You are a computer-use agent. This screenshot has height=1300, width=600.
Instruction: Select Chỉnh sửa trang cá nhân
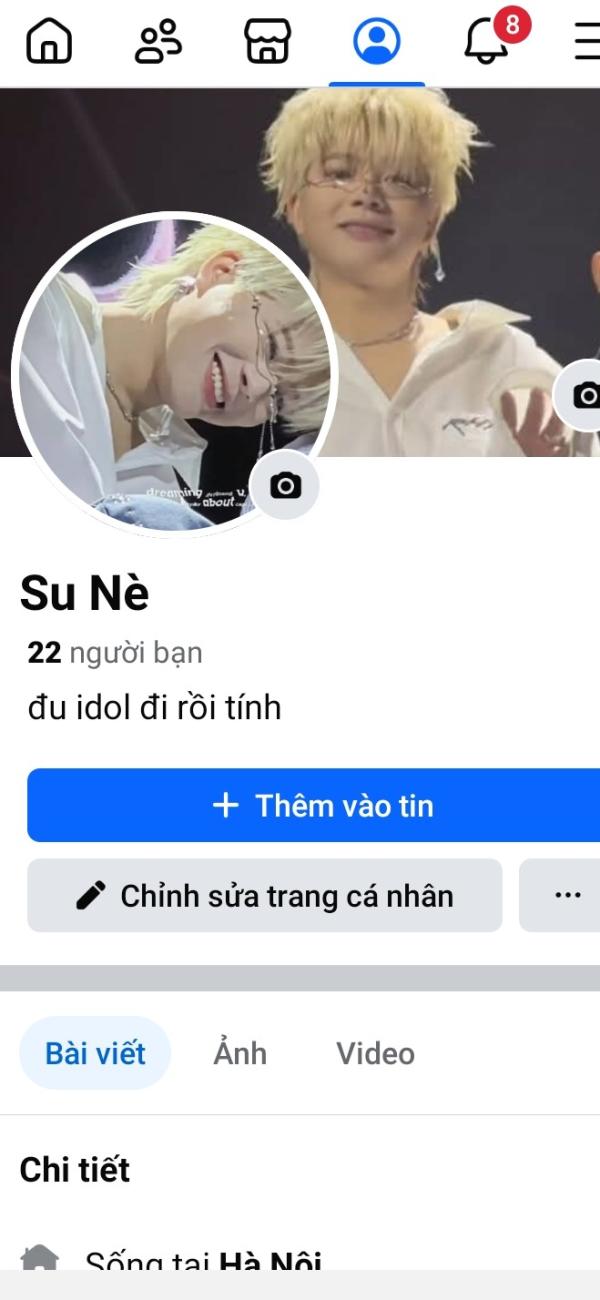tap(264, 896)
